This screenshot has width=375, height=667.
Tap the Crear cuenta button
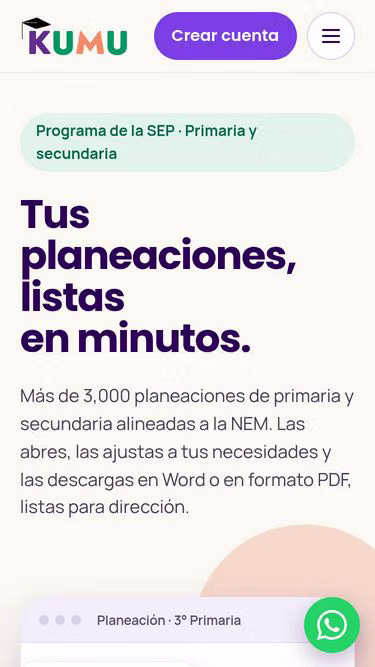pos(225,36)
